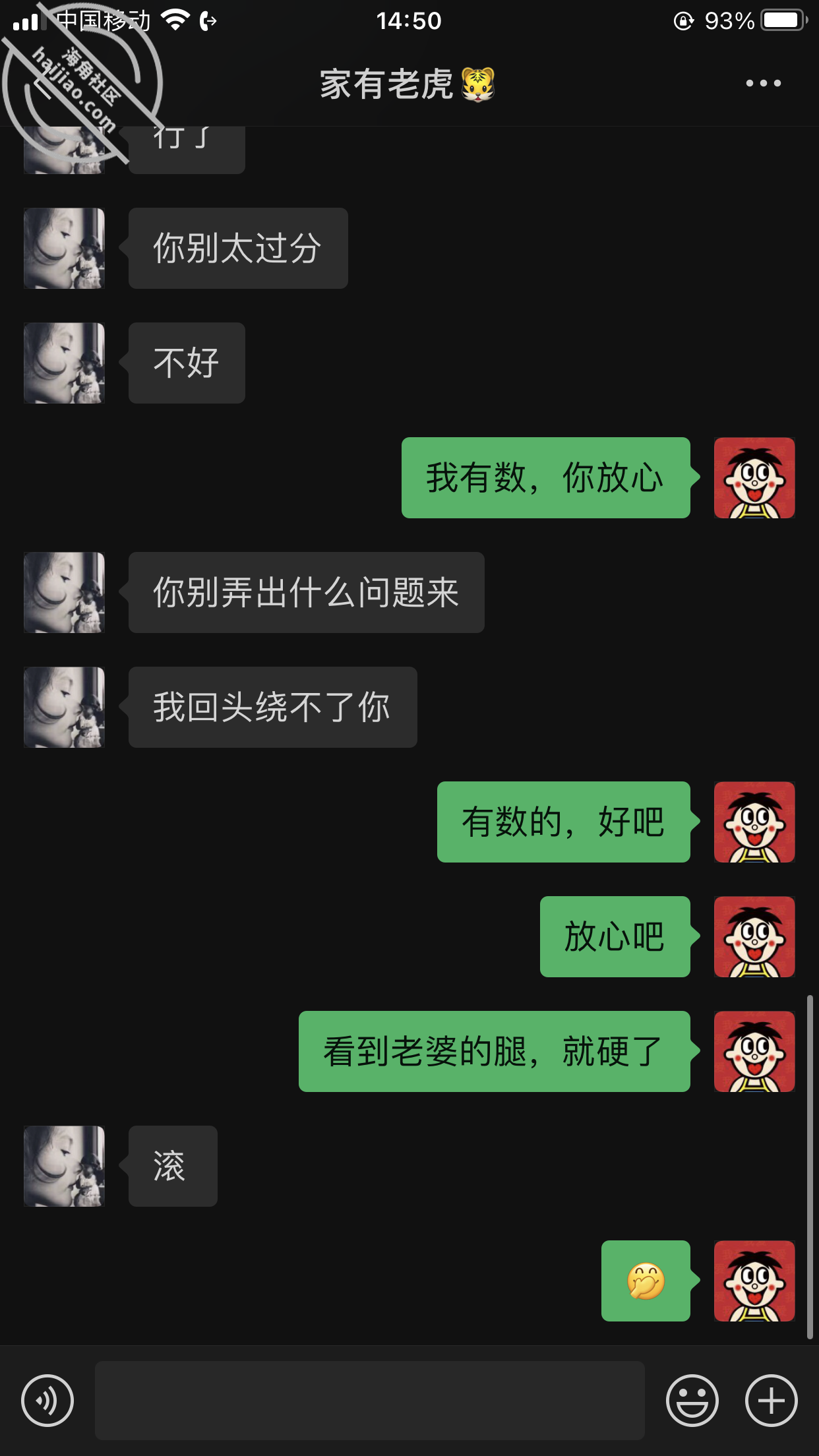
Task: Open the chat's three-dot options menu
Action: pos(763,84)
